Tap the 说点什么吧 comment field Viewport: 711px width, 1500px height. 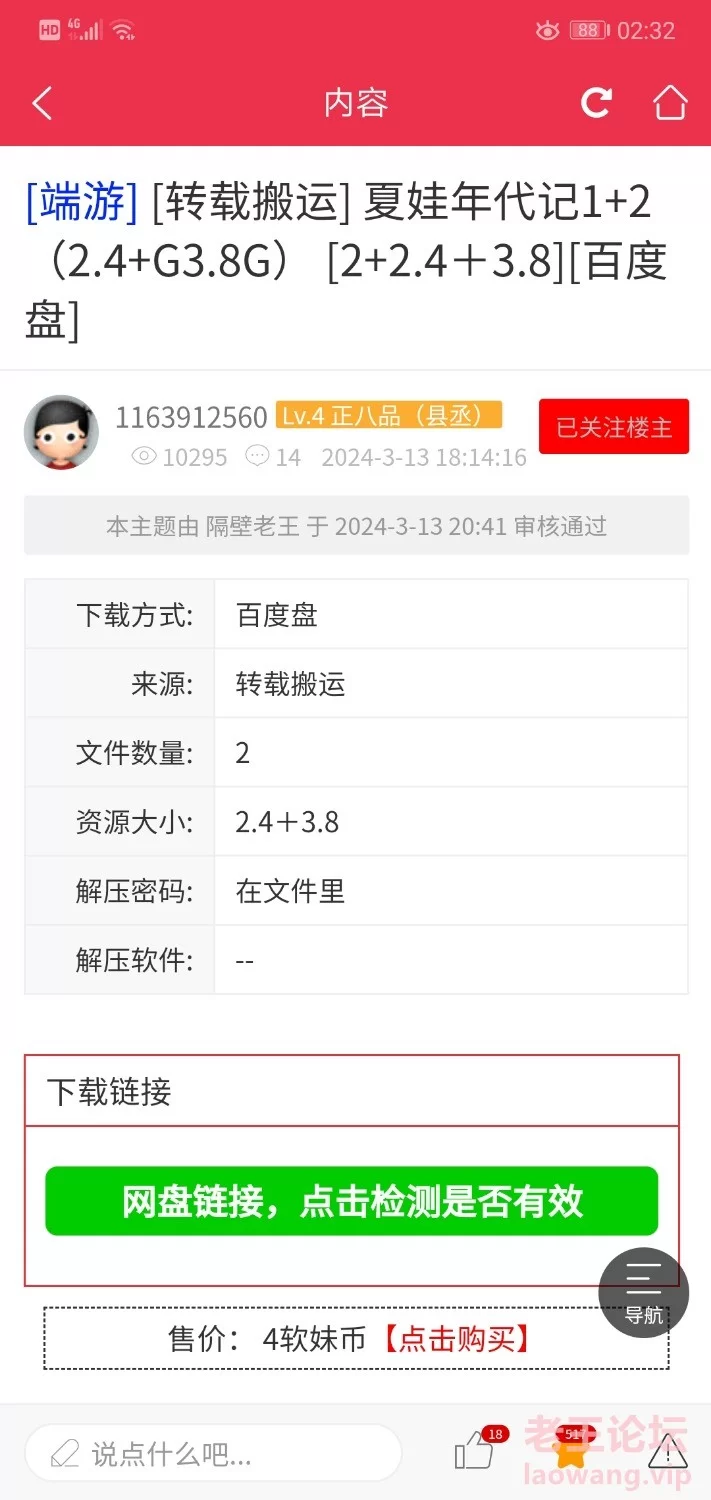click(213, 1453)
